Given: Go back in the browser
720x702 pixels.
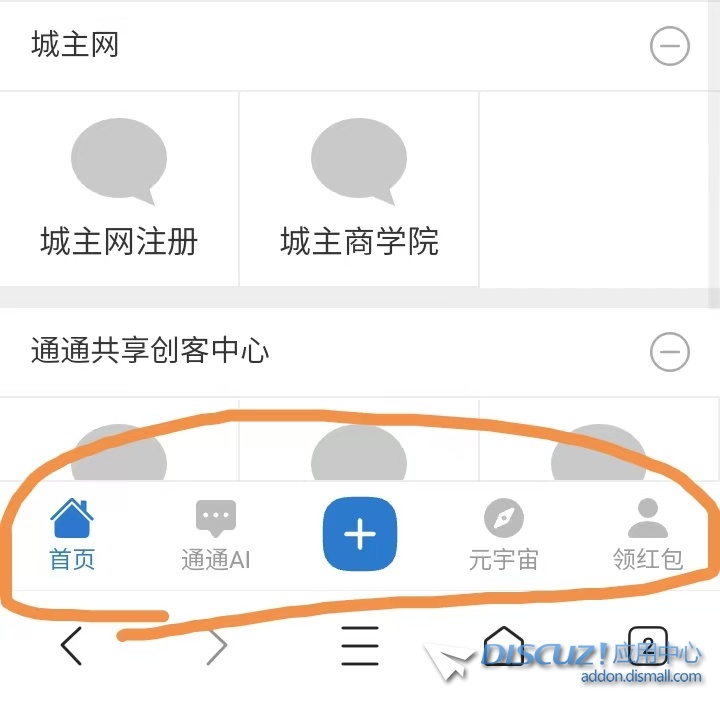Looking at the screenshot, I should pyautogui.click(x=71, y=647).
